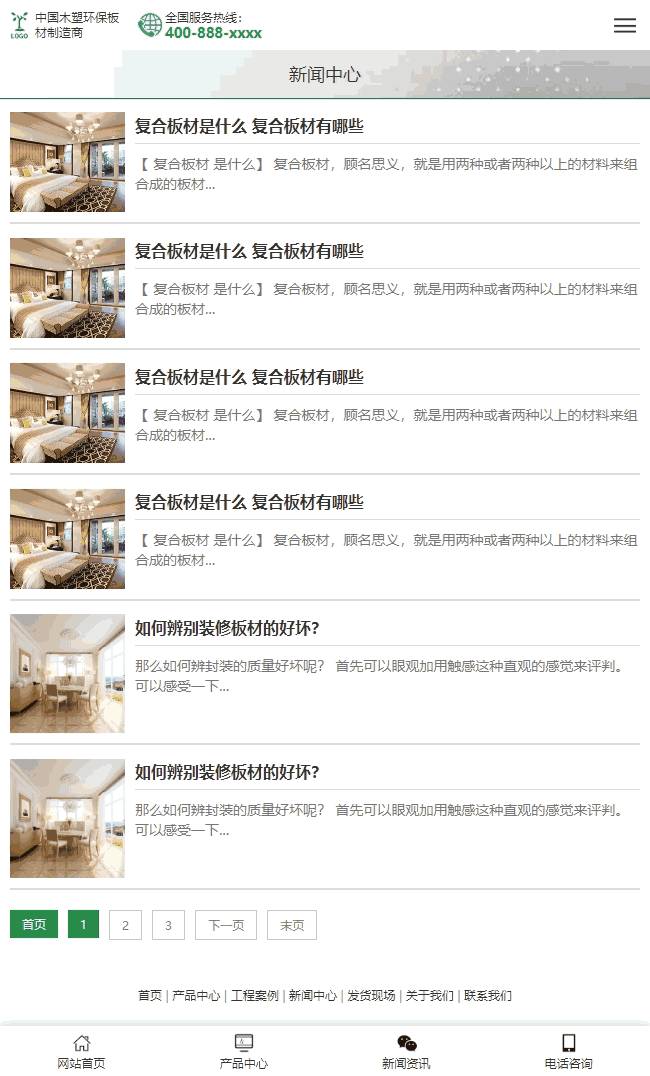Open 产品中心 footer link
This screenshot has height=1076, width=650.
click(x=196, y=995)
